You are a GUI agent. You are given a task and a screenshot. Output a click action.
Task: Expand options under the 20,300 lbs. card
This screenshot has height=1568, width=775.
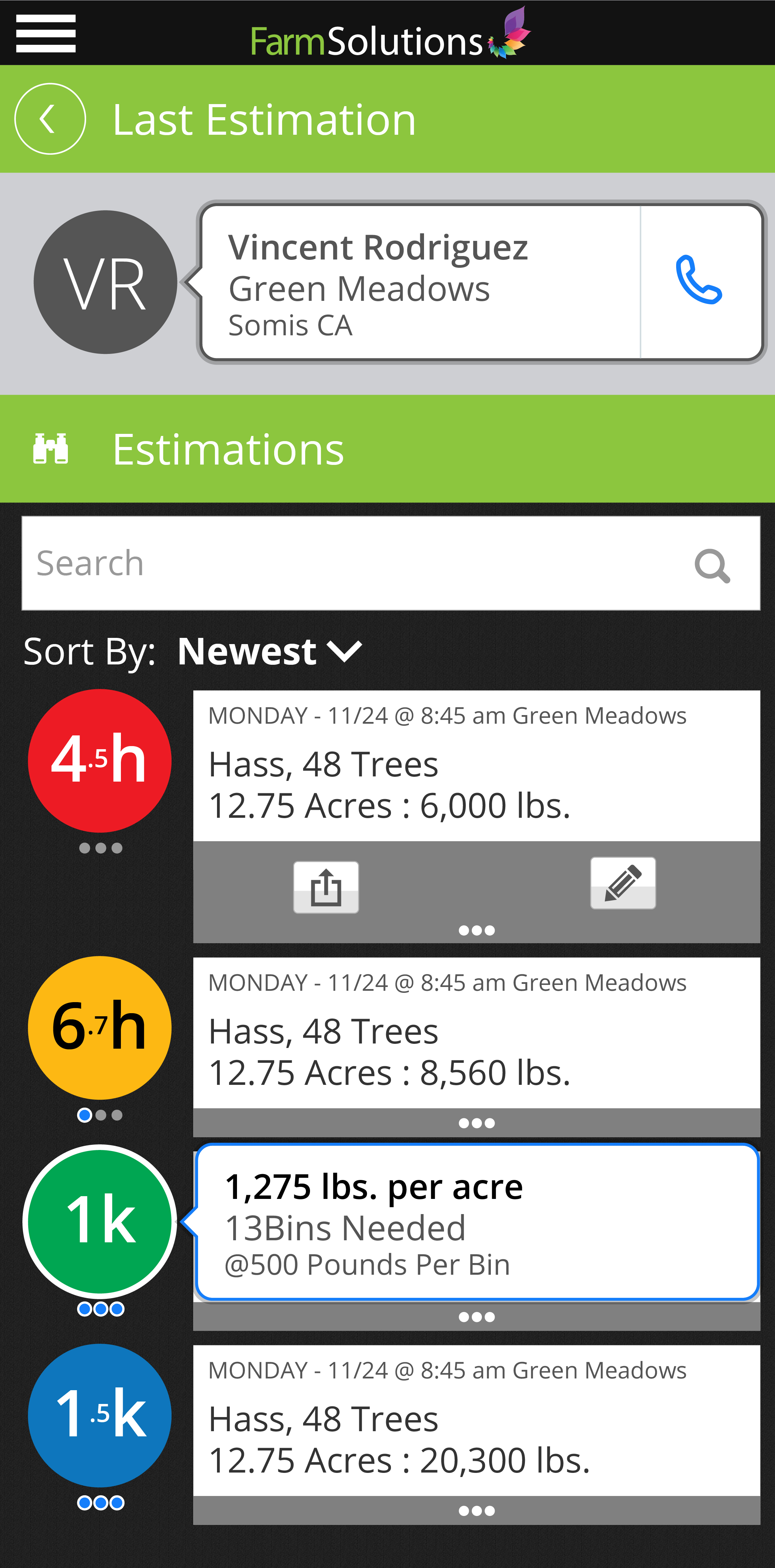(476, 1511)
